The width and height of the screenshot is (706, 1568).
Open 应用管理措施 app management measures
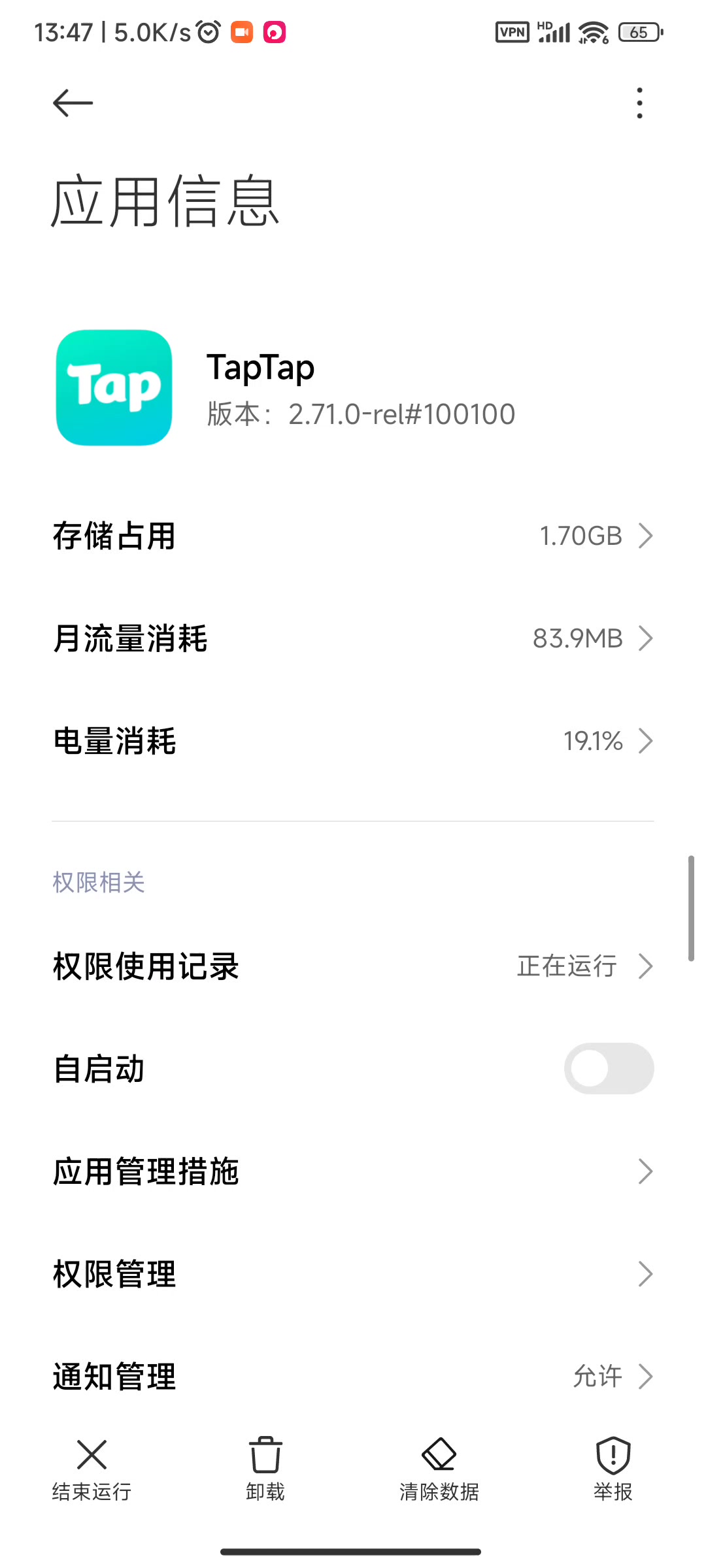353,1171
